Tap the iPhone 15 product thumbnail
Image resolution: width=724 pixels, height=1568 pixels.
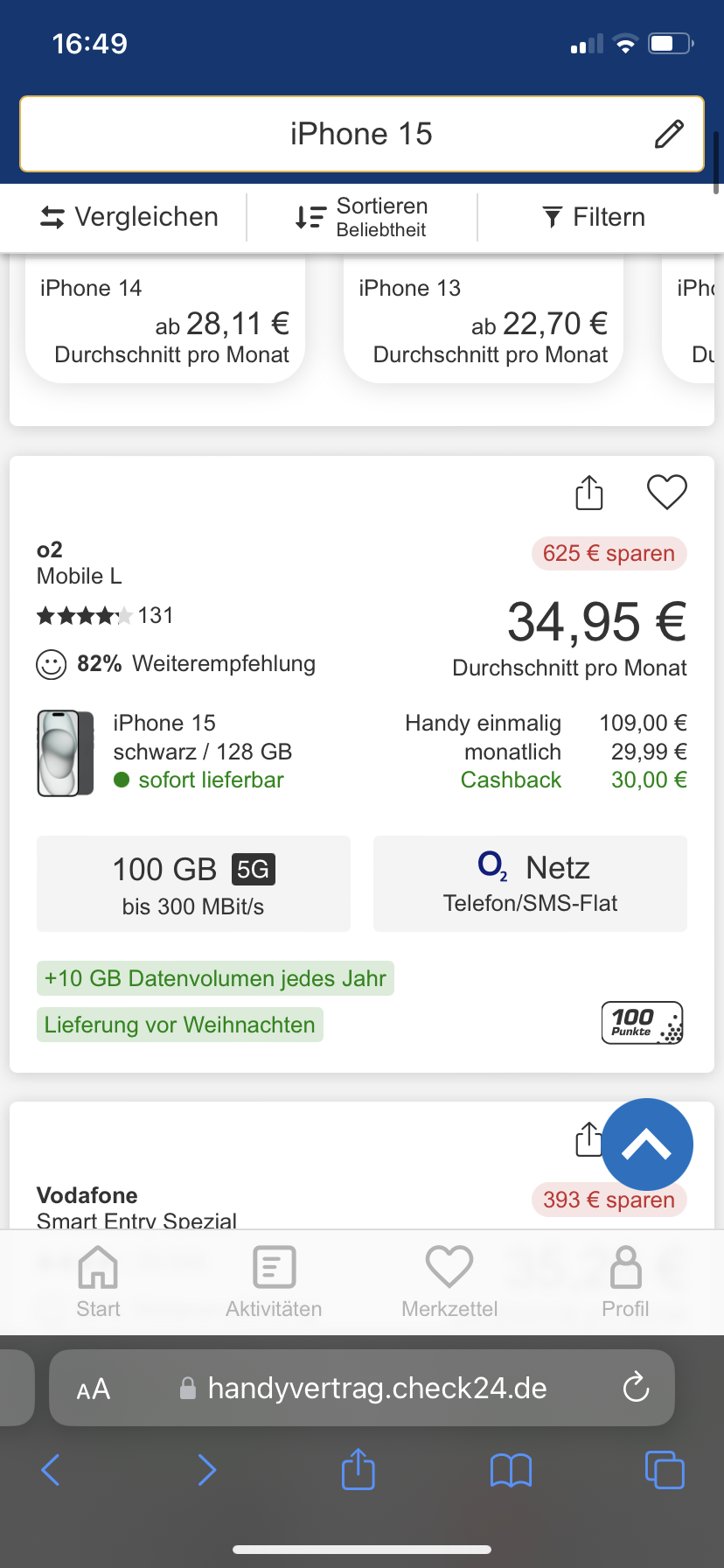[65, 752]
